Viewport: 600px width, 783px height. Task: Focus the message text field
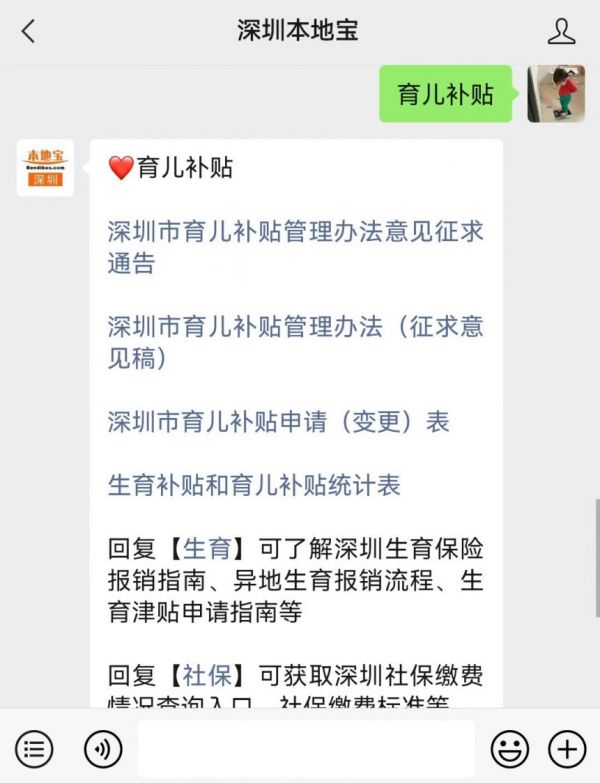click(x=306, y=748)
